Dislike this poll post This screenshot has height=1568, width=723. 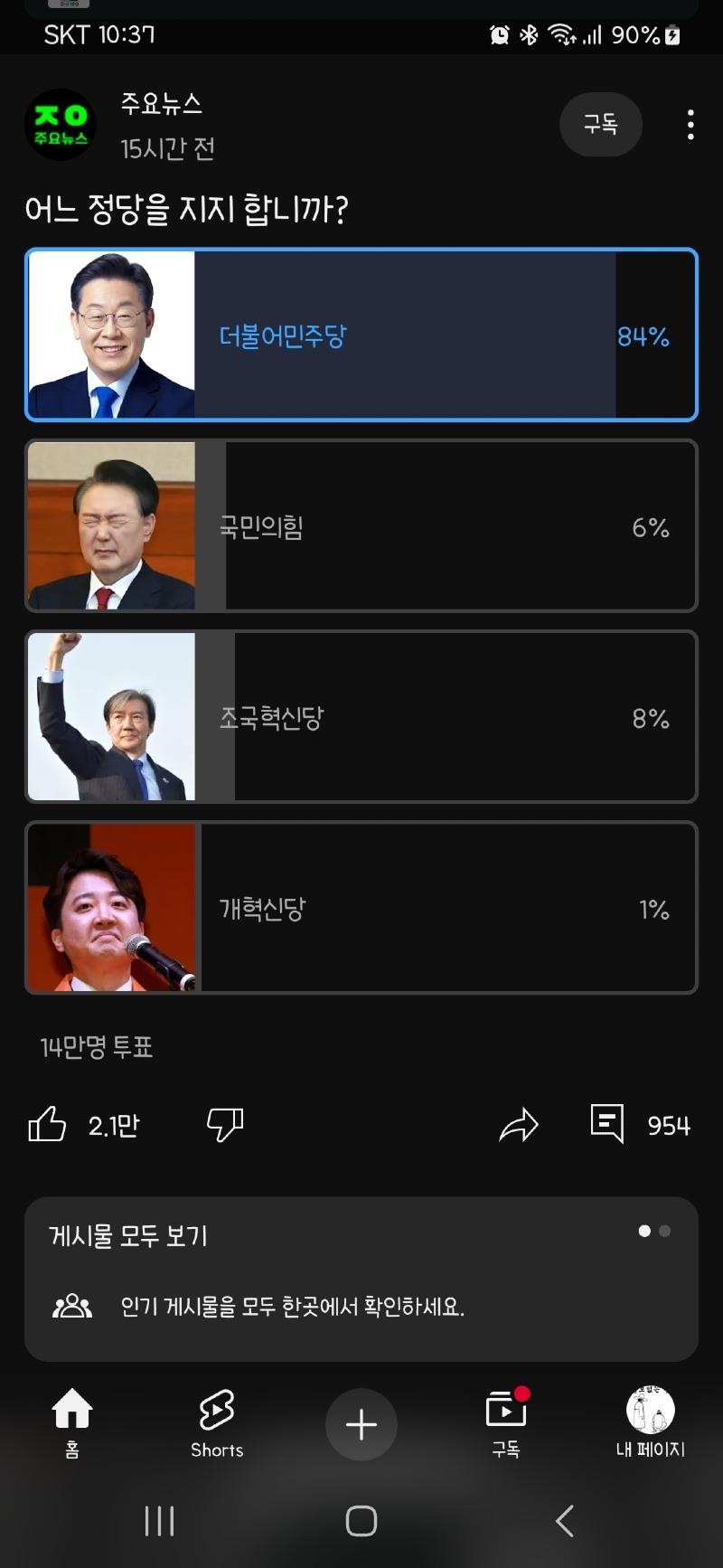pos(225,1125)
